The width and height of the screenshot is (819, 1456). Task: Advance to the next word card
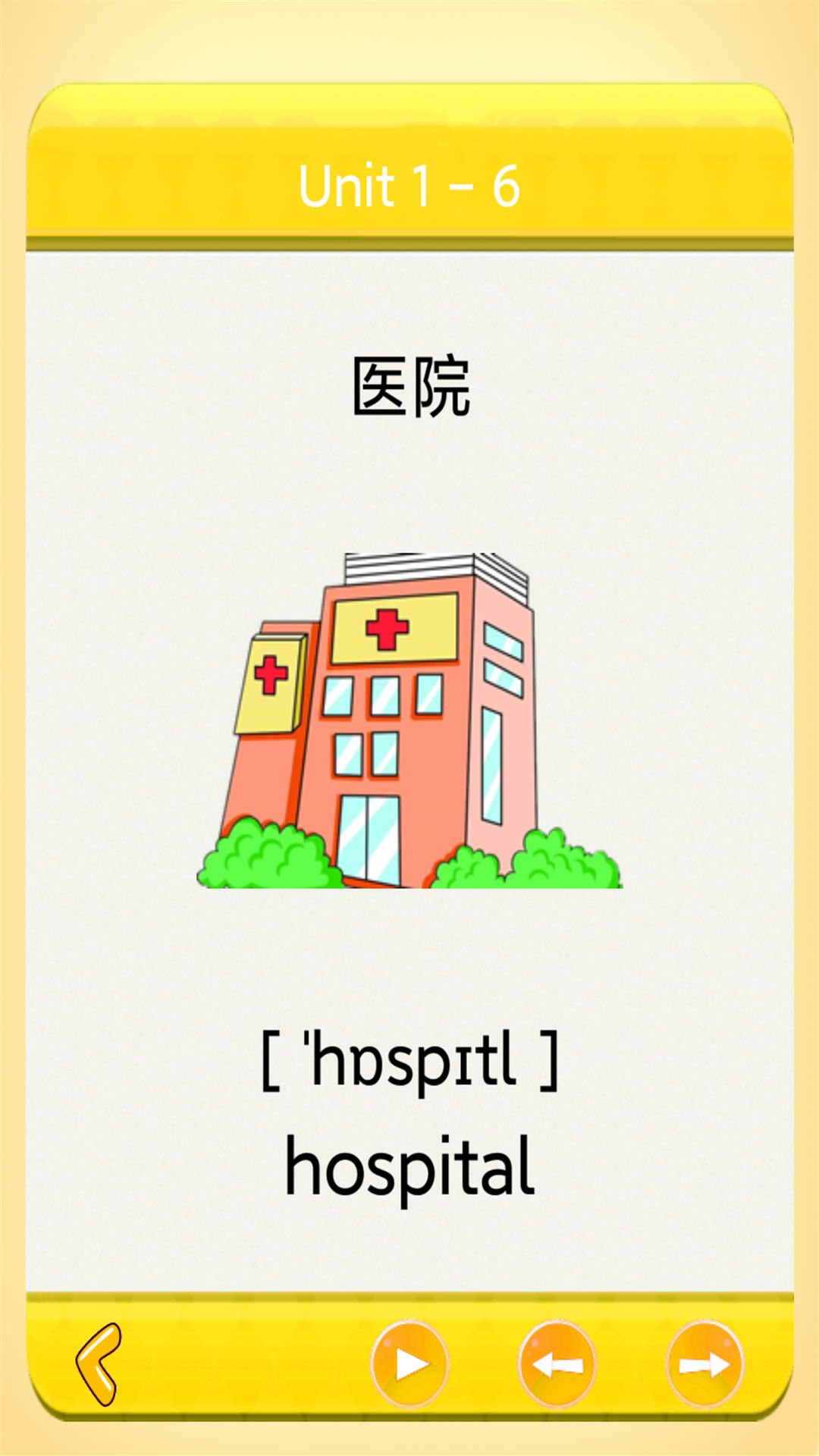(x=704, y=1364)
